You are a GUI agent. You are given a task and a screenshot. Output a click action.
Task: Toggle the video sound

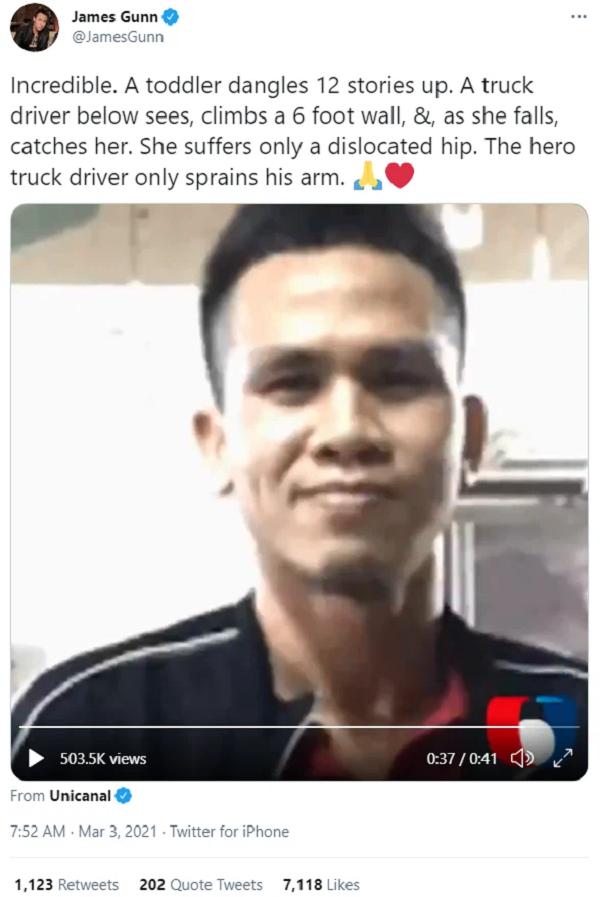point(521,758)
